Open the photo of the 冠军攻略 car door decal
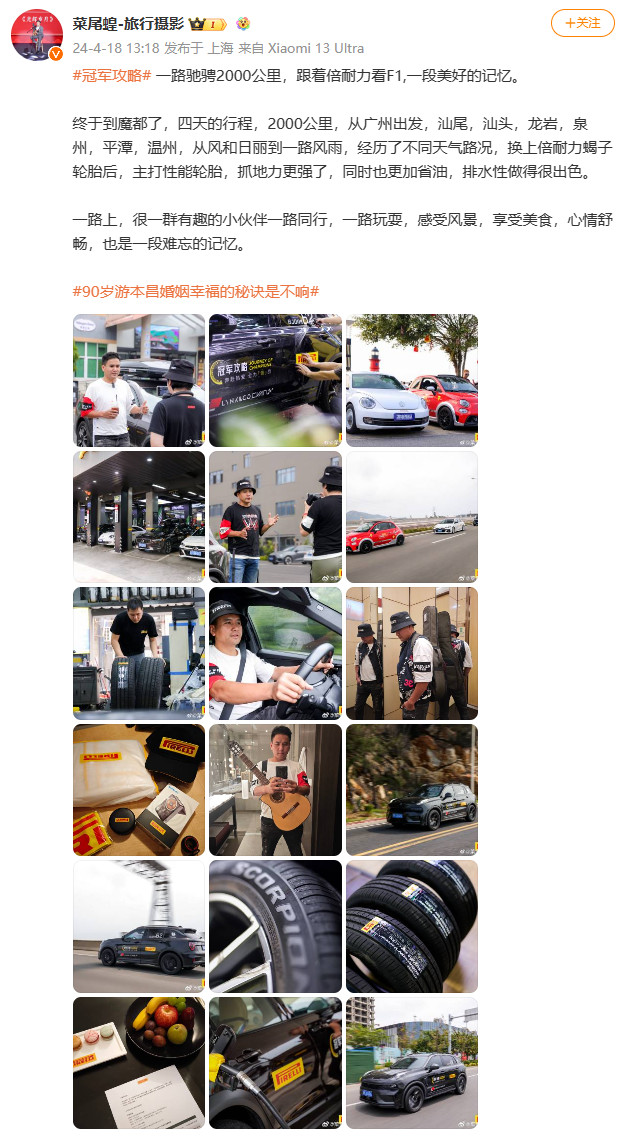Viewport: 626px width, 1142px height. tap(275, 380)
